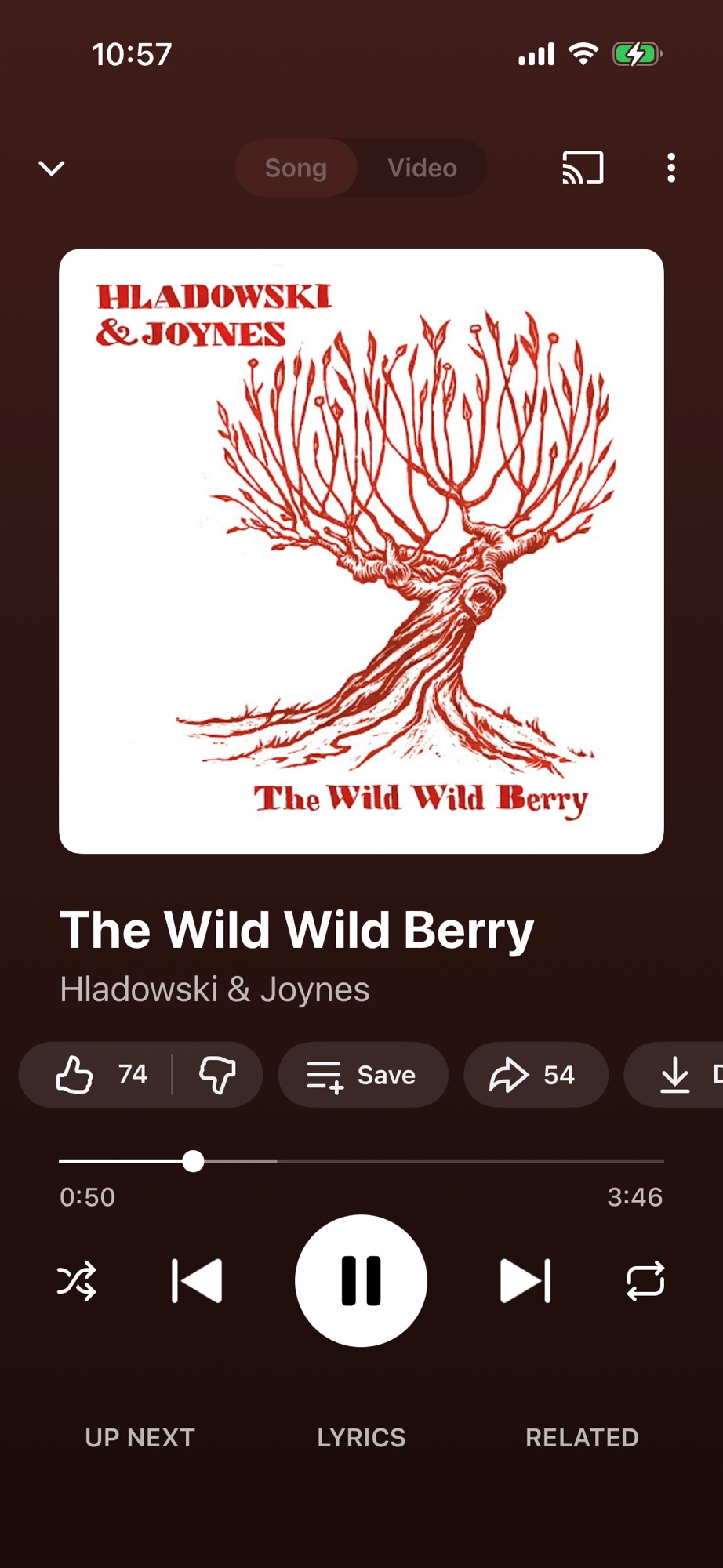
Task: Download the song for offline listening
Action: 676,1074
